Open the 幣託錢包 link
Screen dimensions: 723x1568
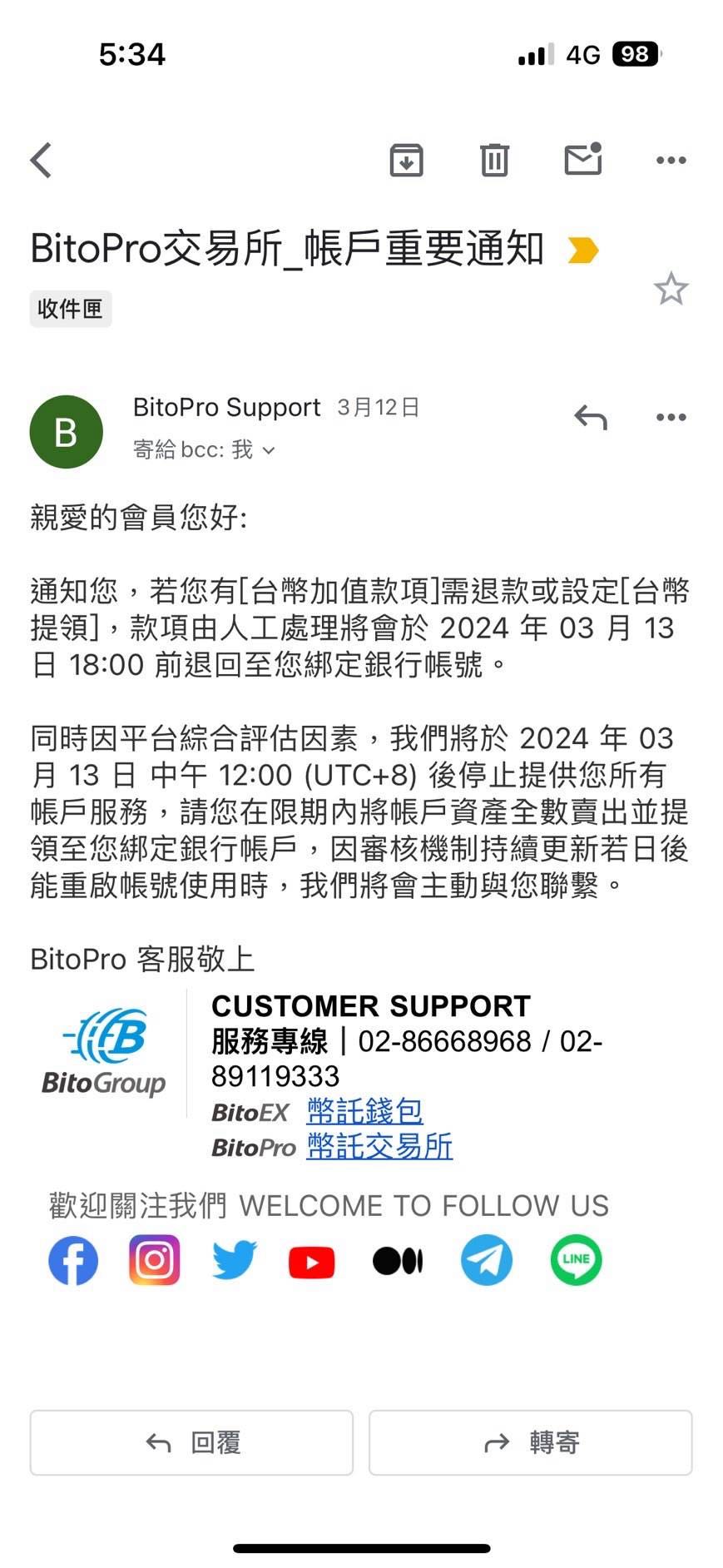pyautogui.click(x=364, y=1111)
